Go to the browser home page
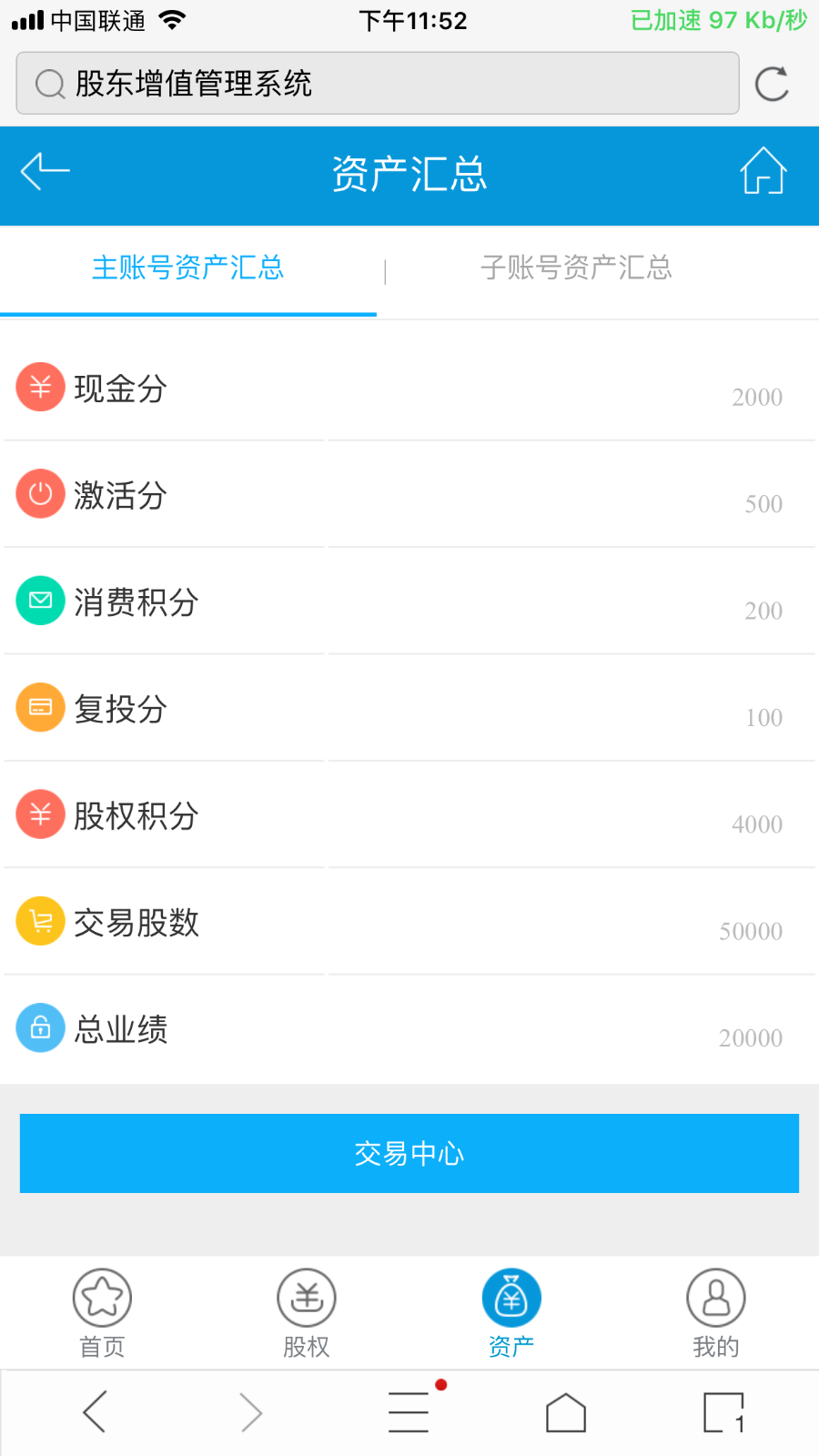Viewport: 819px width, 1456px height. click(x=566, y=1412)
